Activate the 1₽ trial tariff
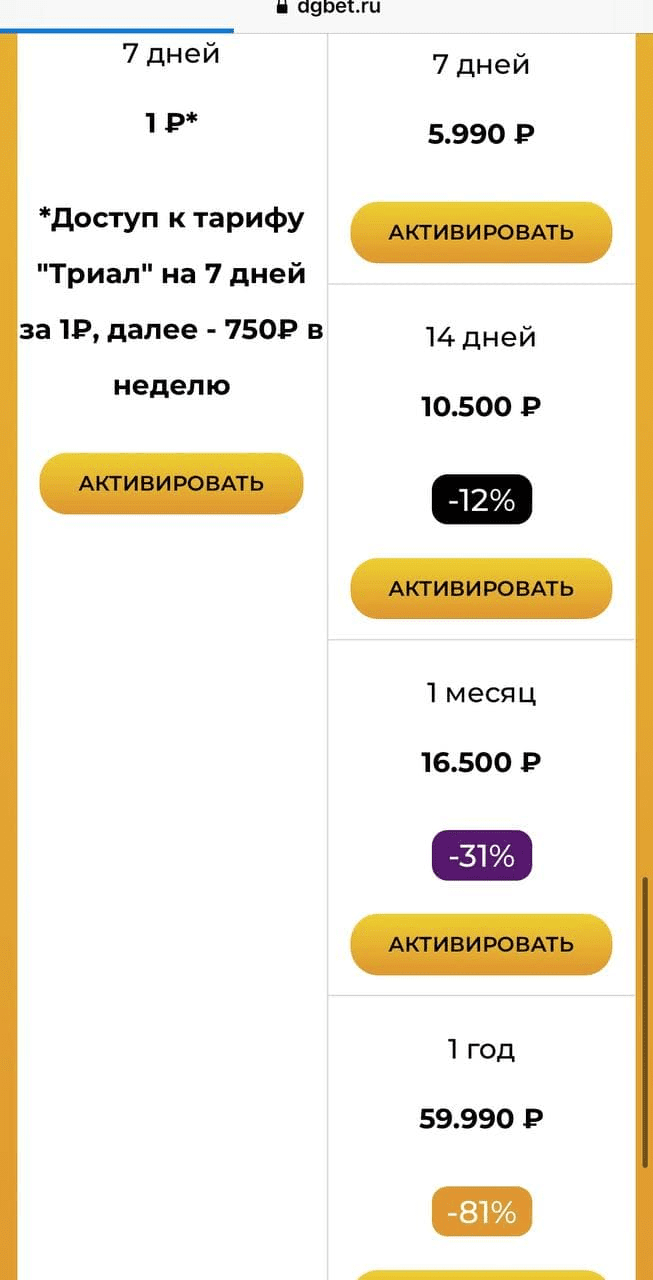This screenshot has height=1280, width=653. point(171,484)
